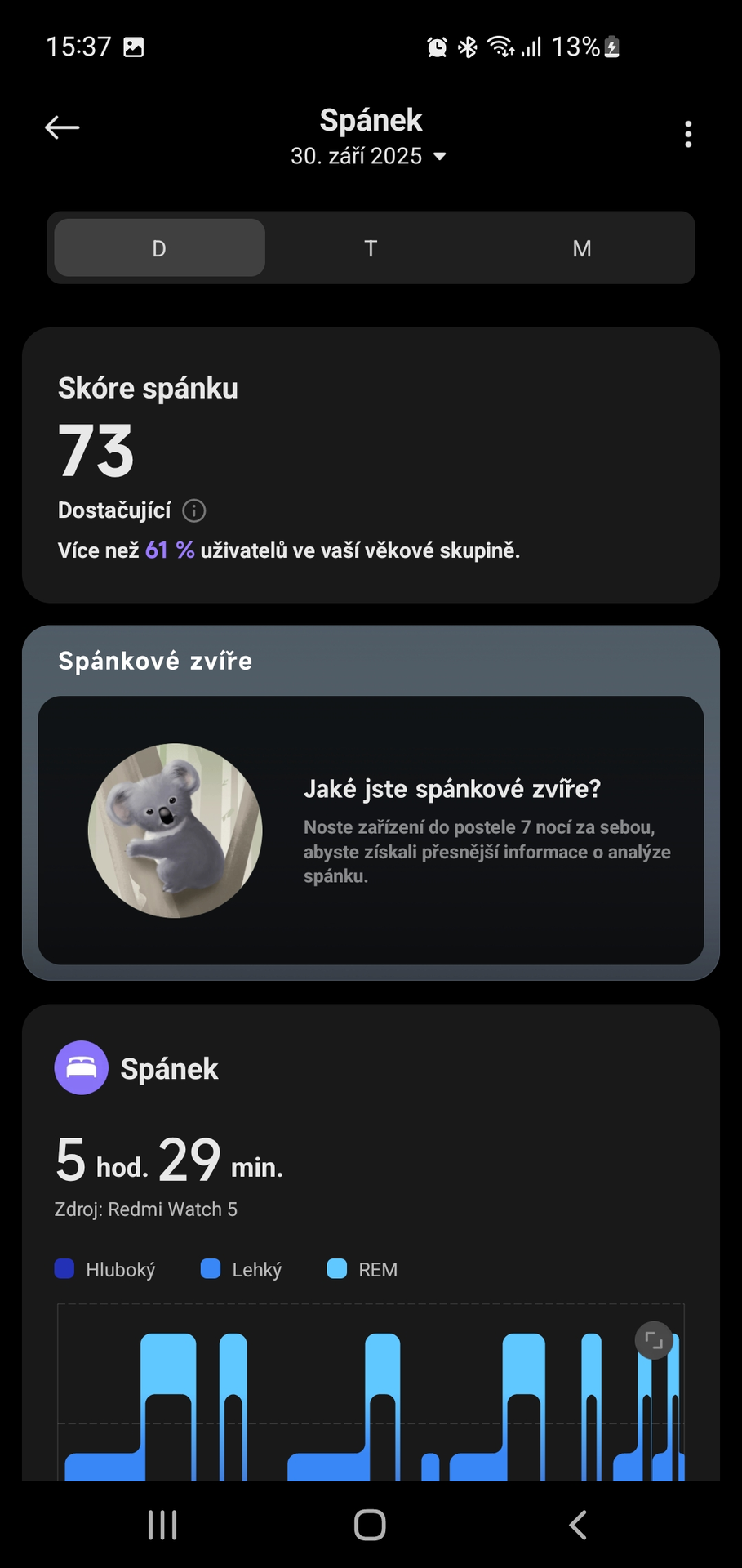
Task: Switch to the T weekly view
Action: [x=371, y=247]
